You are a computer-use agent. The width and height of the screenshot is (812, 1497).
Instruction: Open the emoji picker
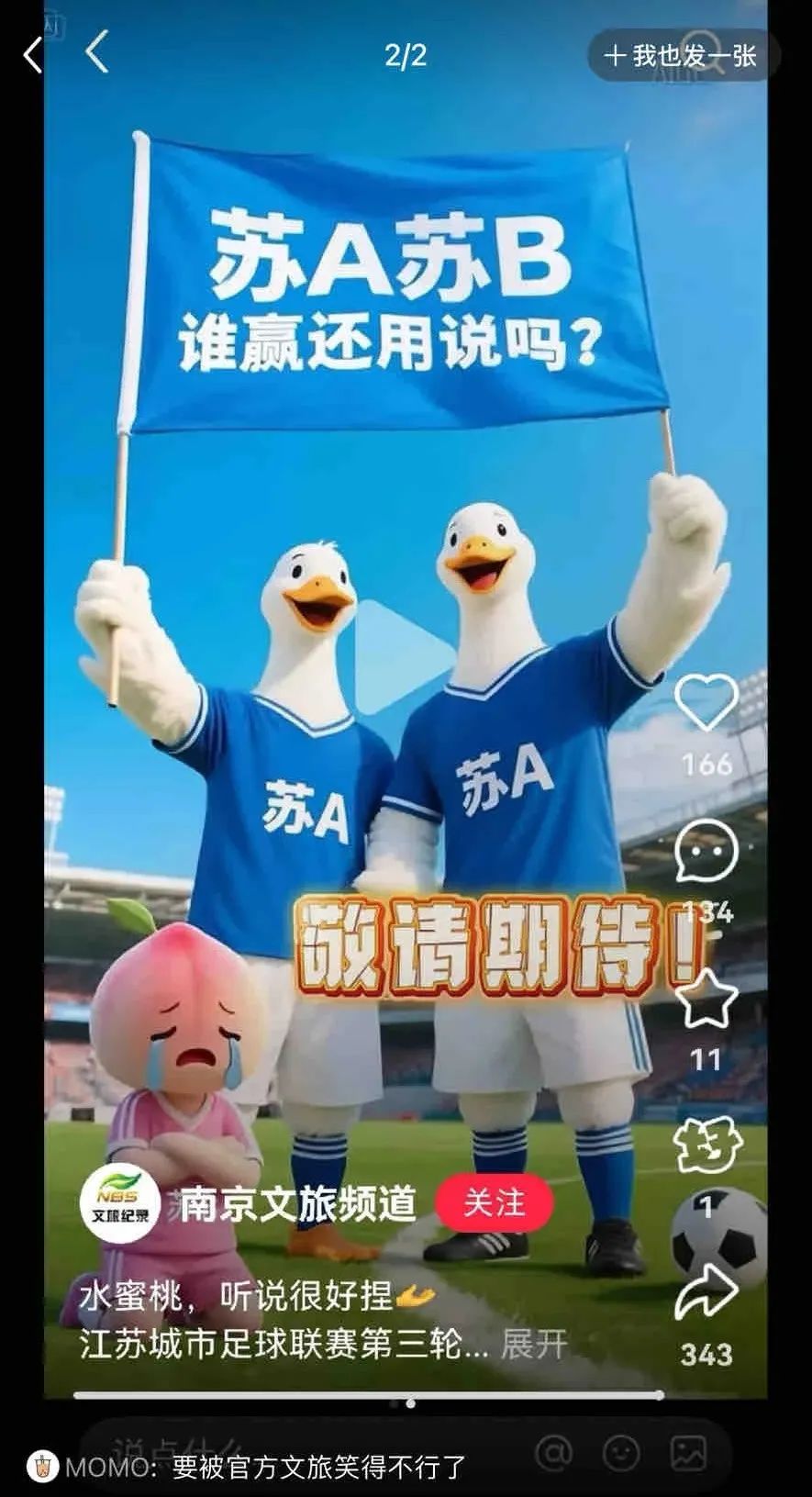621,1453
